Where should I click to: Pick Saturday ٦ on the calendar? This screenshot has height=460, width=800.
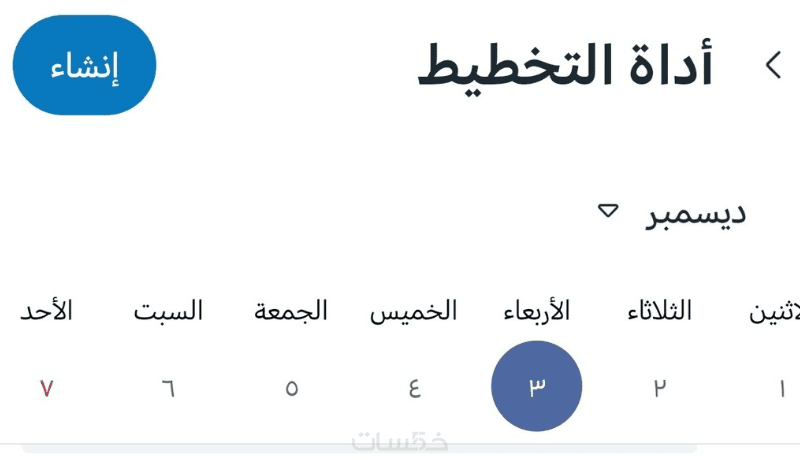(168, 387)
